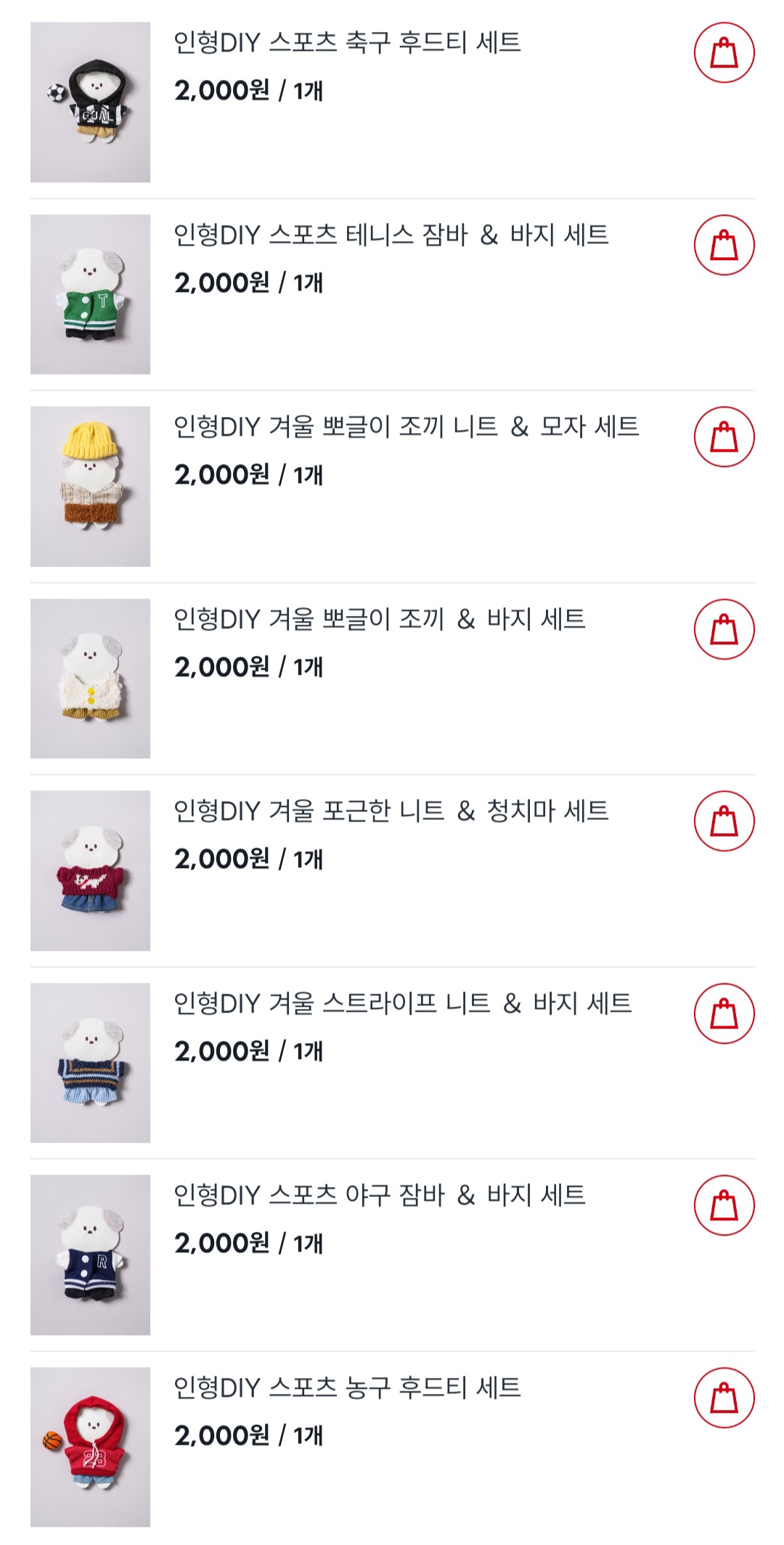Add 테니스 잠바 & 바지 세트 to cart

tap(724, 246)
